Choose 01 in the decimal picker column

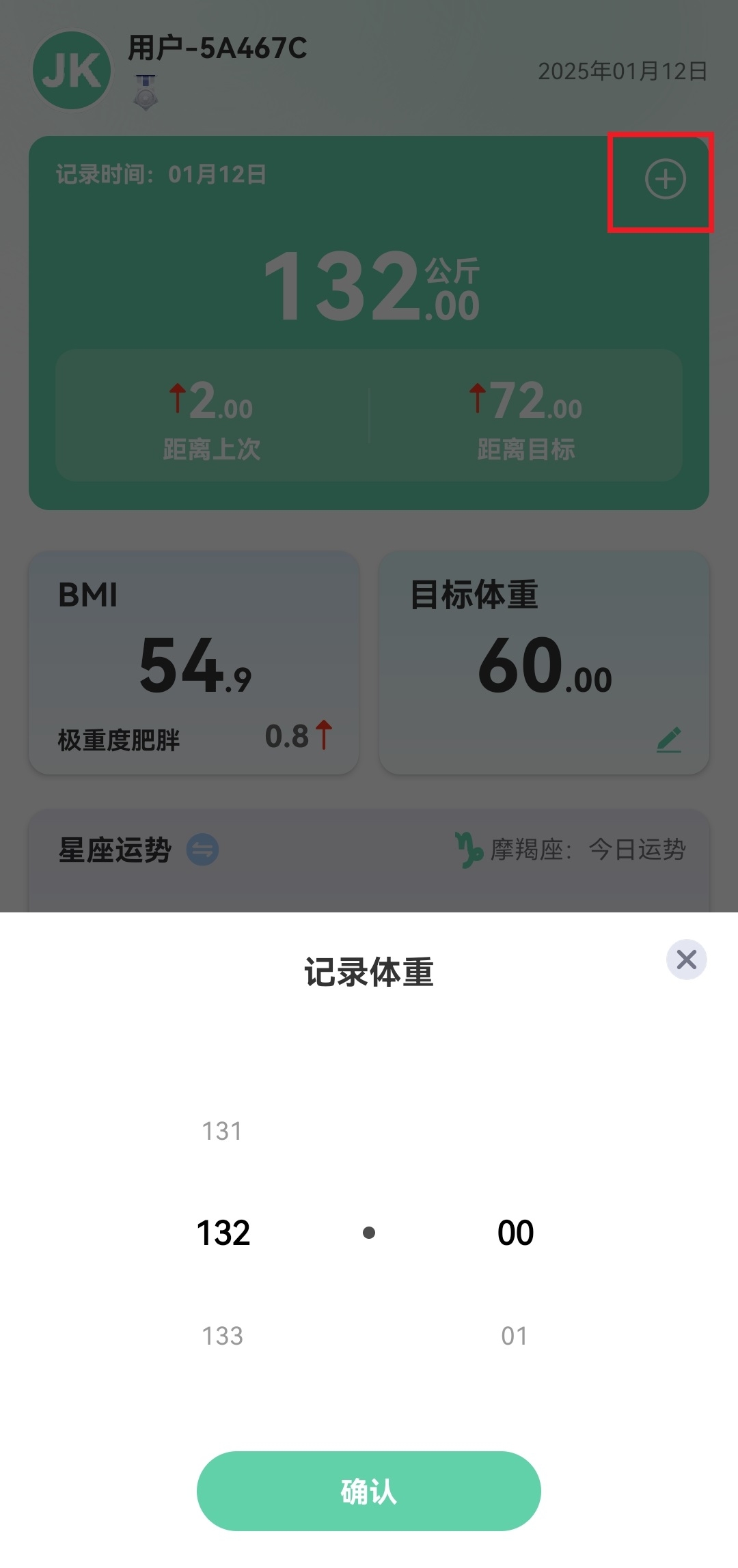(x=514, y=1336)
